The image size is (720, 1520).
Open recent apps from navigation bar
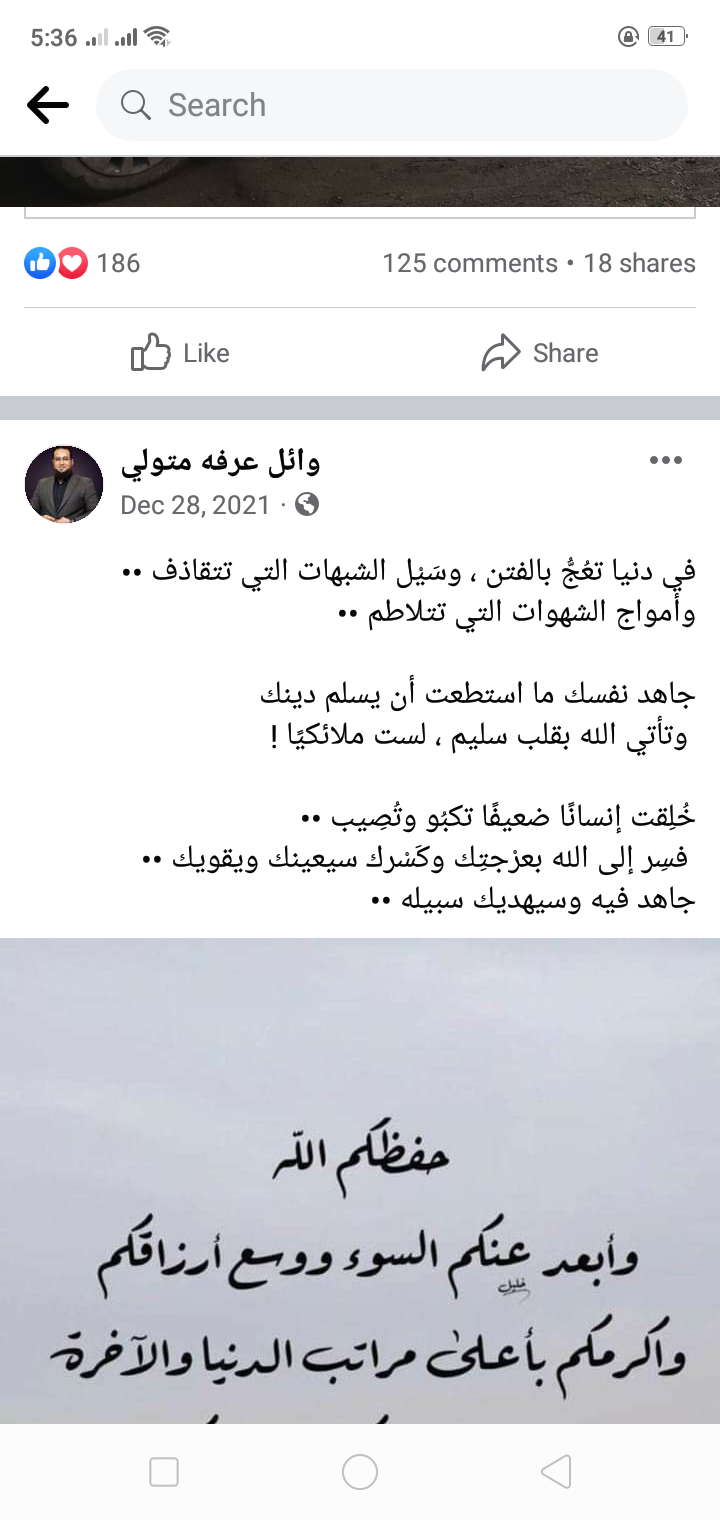click(x=164, y=1471)
